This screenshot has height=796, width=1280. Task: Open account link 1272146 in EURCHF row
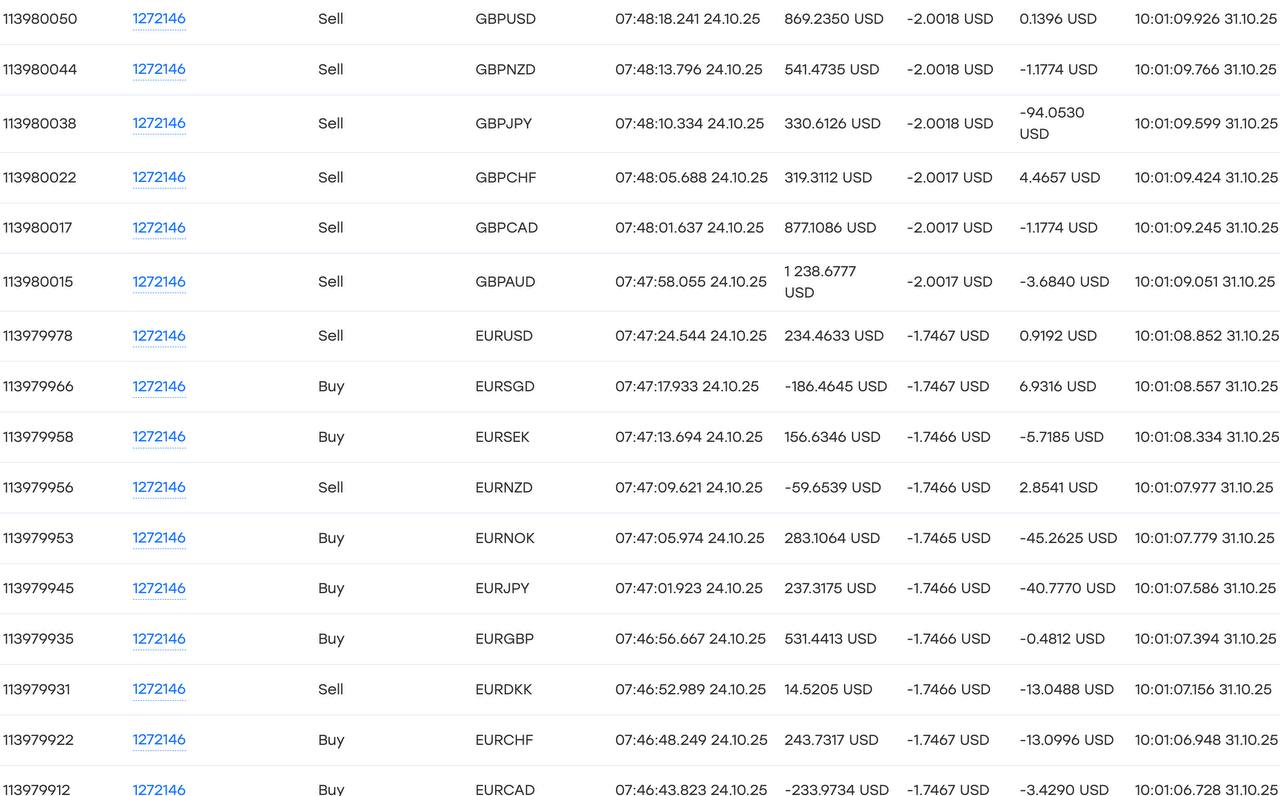[159, 740]
